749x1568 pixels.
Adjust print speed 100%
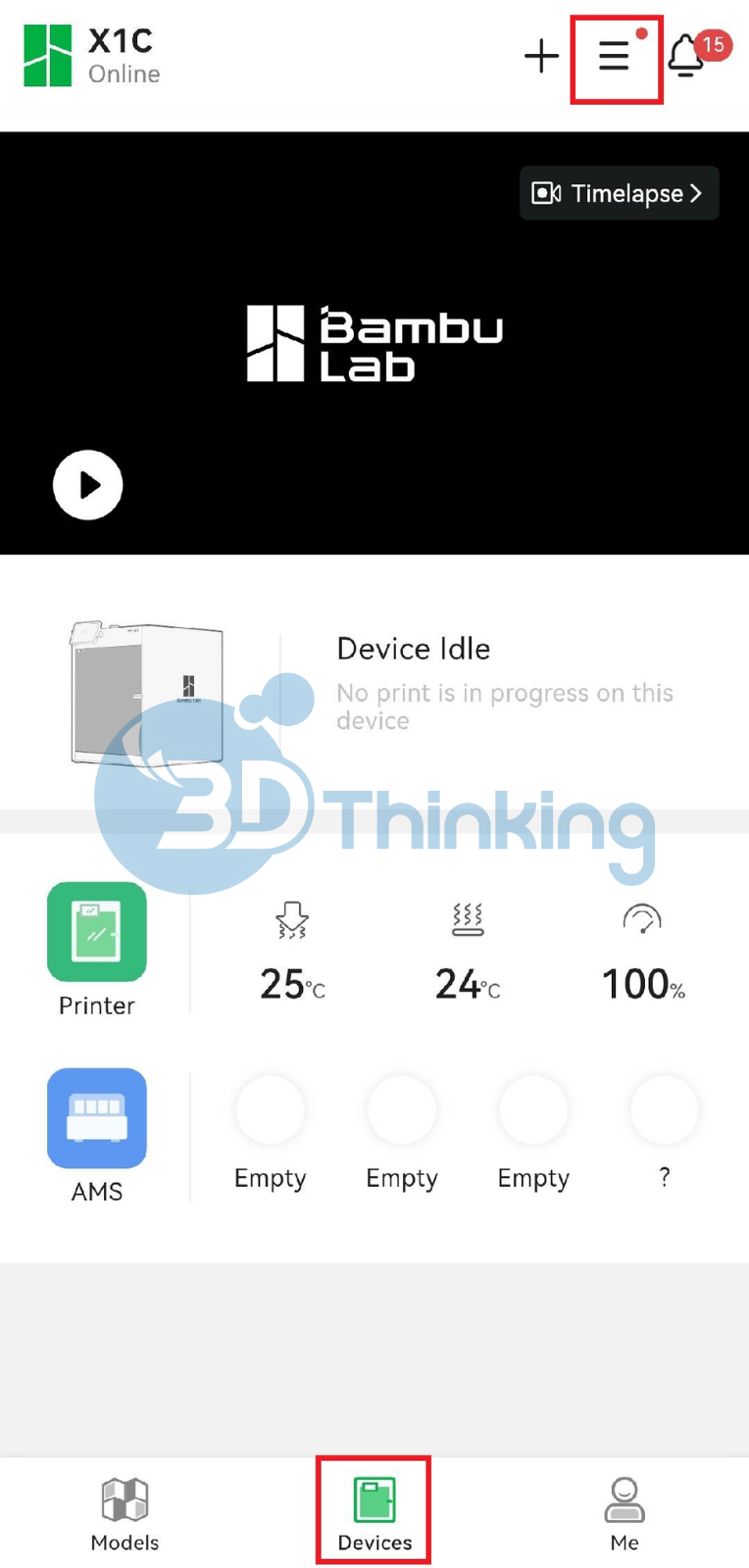tap(643, 953)
